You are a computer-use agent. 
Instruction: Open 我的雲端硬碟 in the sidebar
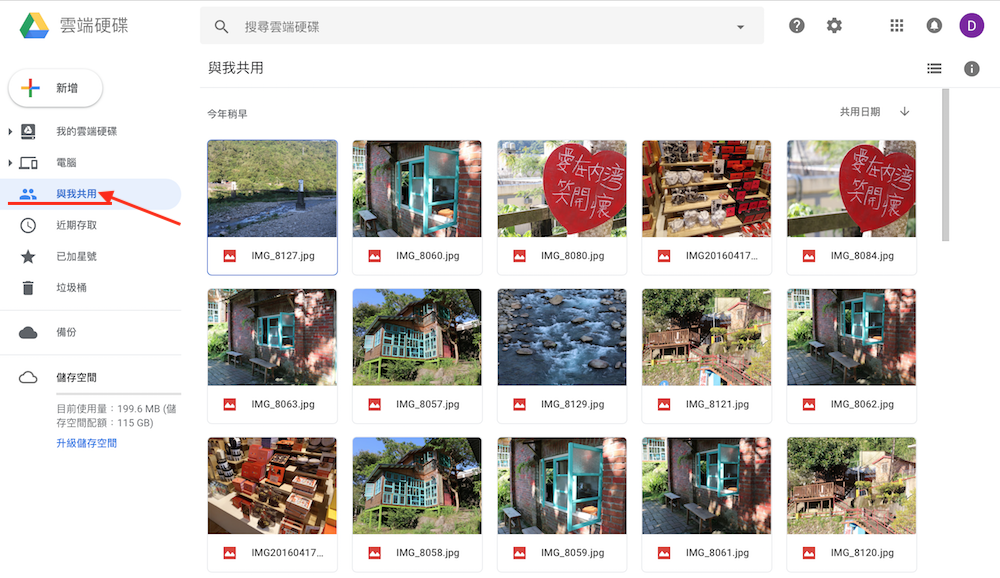click(86, 131)
